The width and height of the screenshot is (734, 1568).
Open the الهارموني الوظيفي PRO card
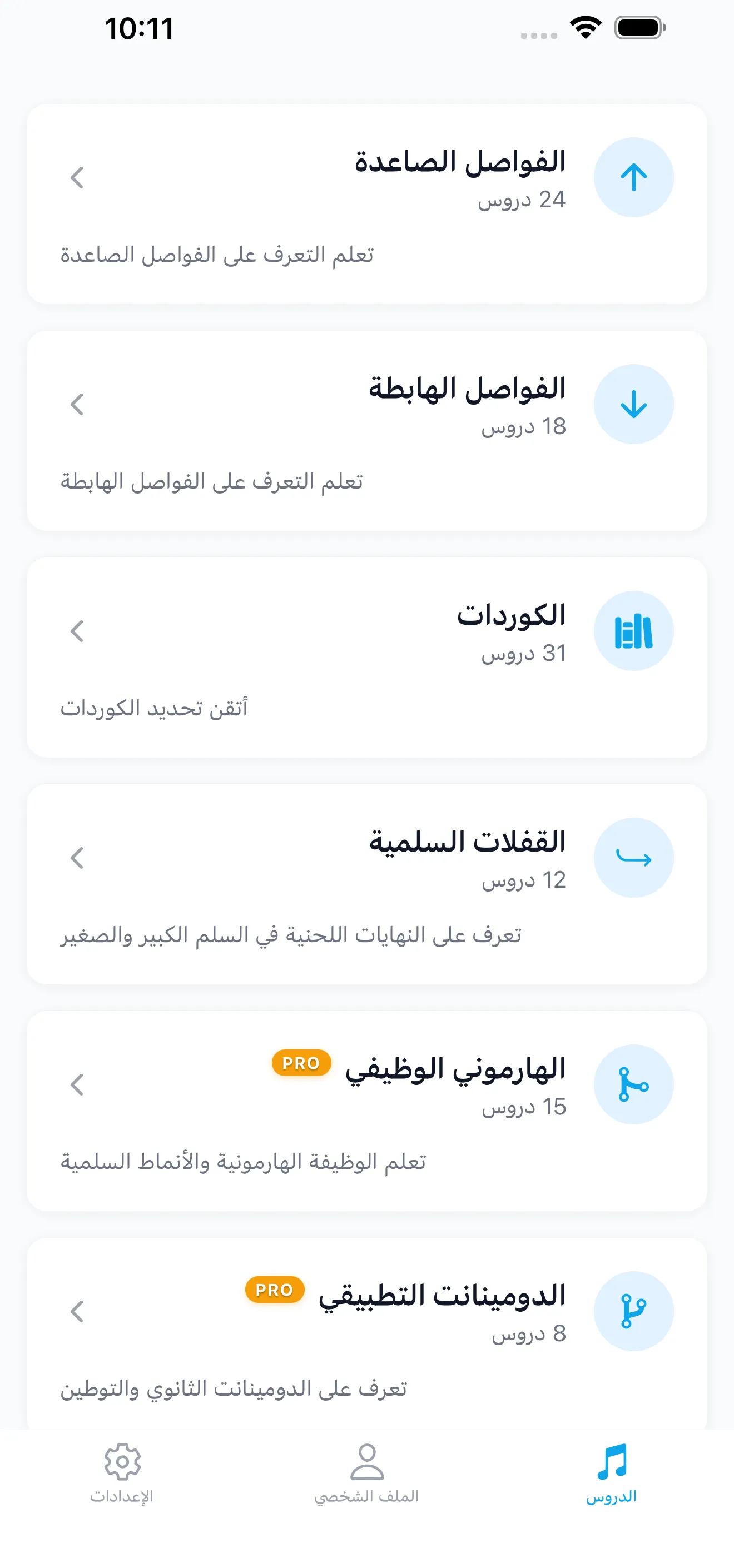tap(366, 1110)
